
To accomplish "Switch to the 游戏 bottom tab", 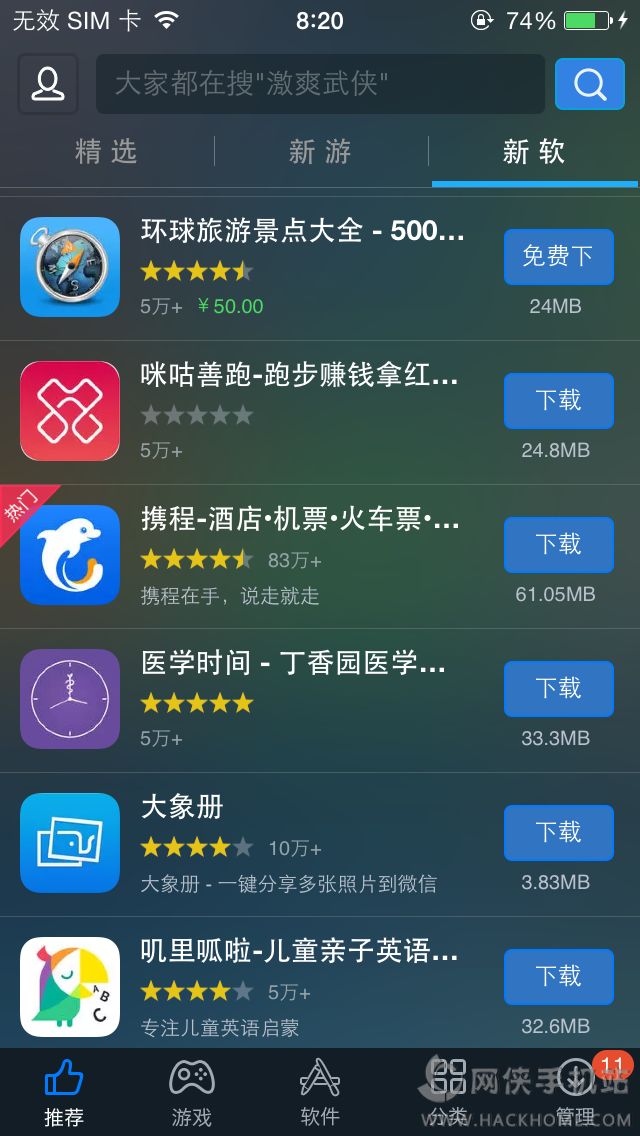I will tap(192, 1093).
